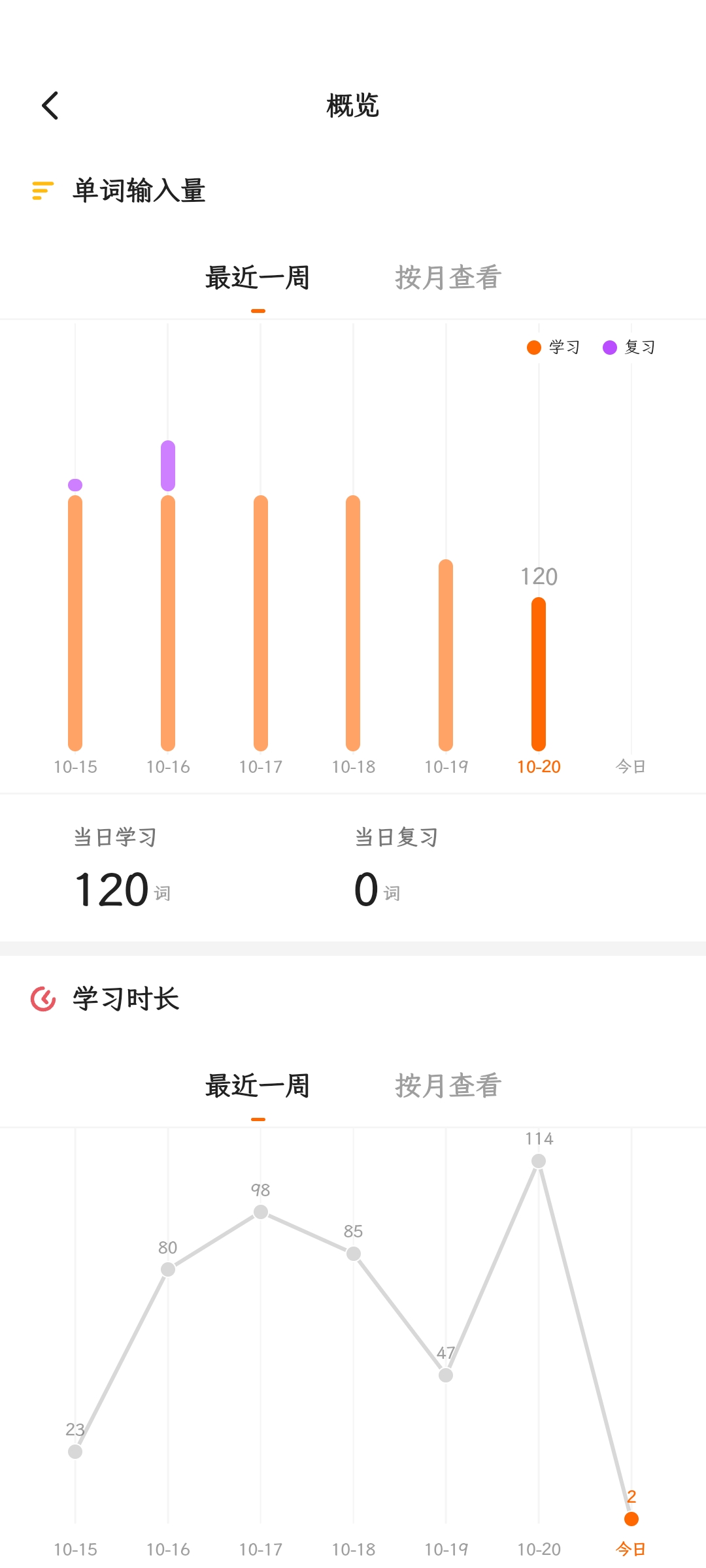Image resolution: width=706 pixels, height=1568 pixels.
Task: Select 最近一周 tab under 学习时长
Action: 258,1086
